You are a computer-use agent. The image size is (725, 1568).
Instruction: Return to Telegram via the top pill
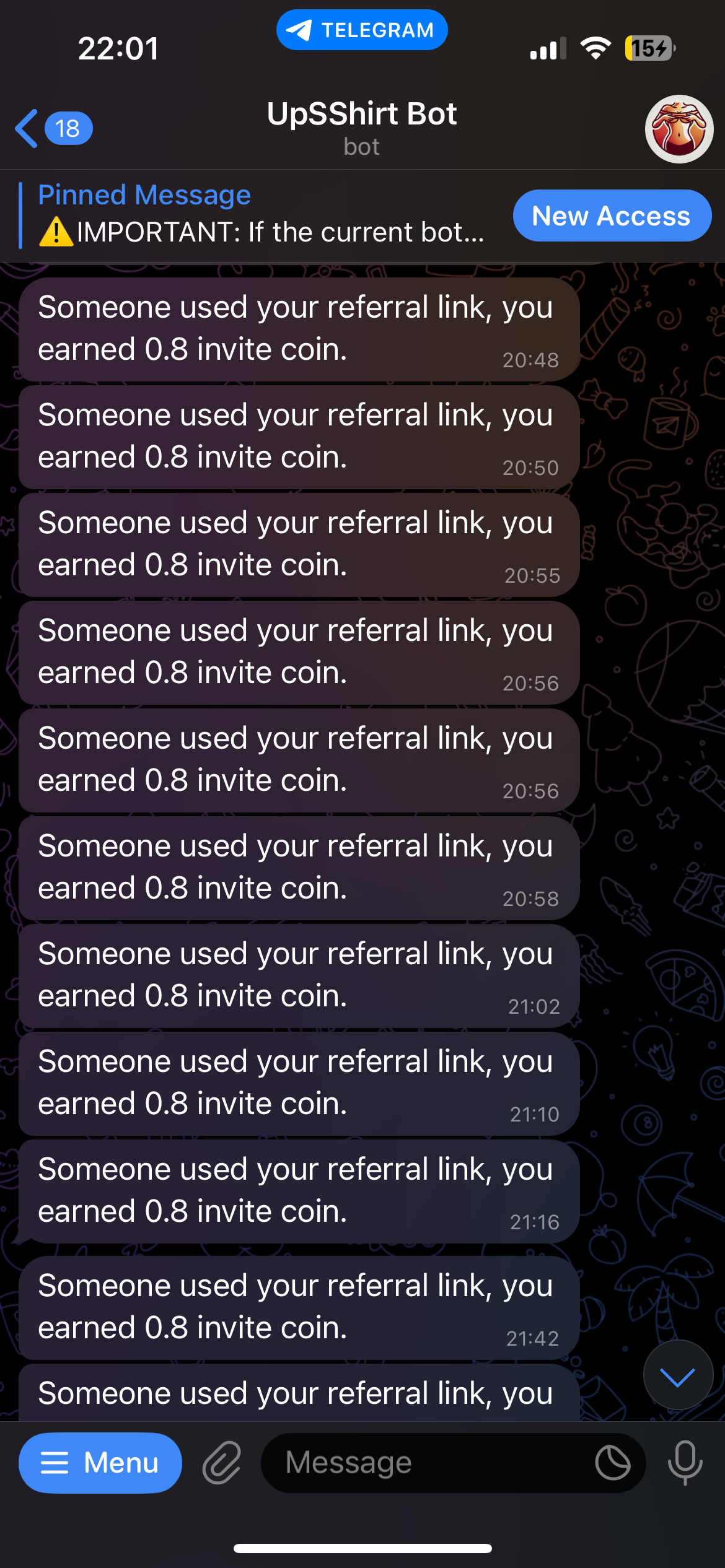tap(362, 30)
